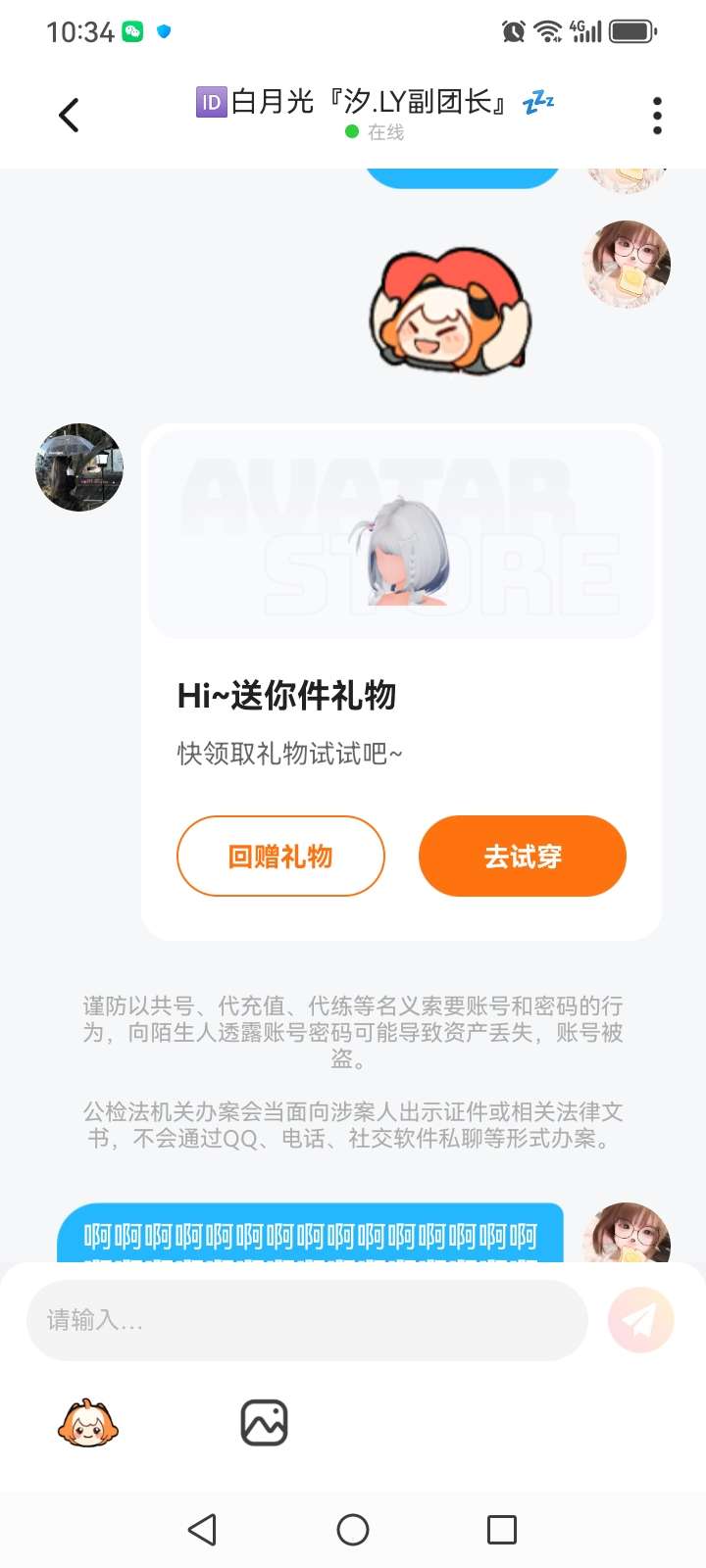Open my own avatar next to the sticker
This screenshot has height=1568, width=706.
coord(627,264)
